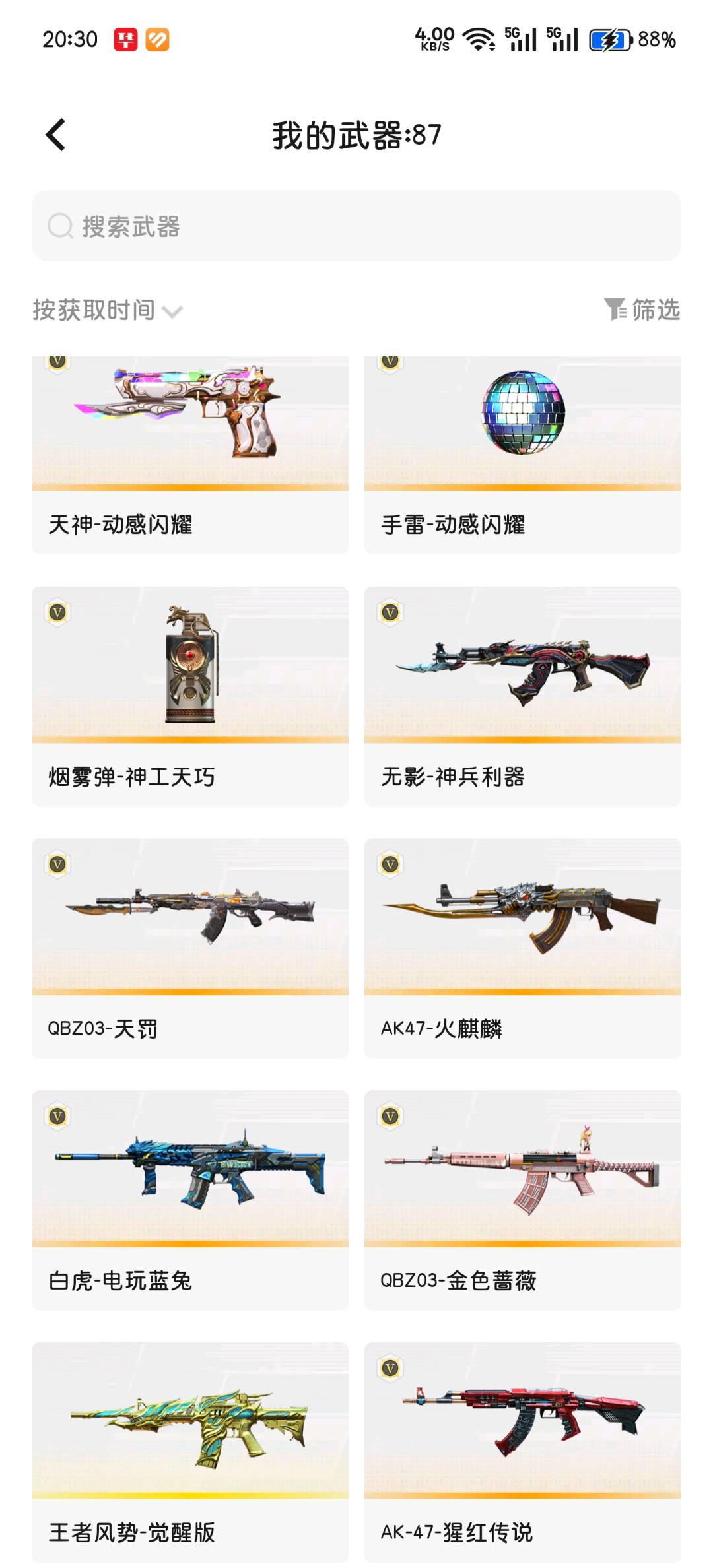
Task: Expand the 按获取时间 sort dropdown
Action: 108,310
